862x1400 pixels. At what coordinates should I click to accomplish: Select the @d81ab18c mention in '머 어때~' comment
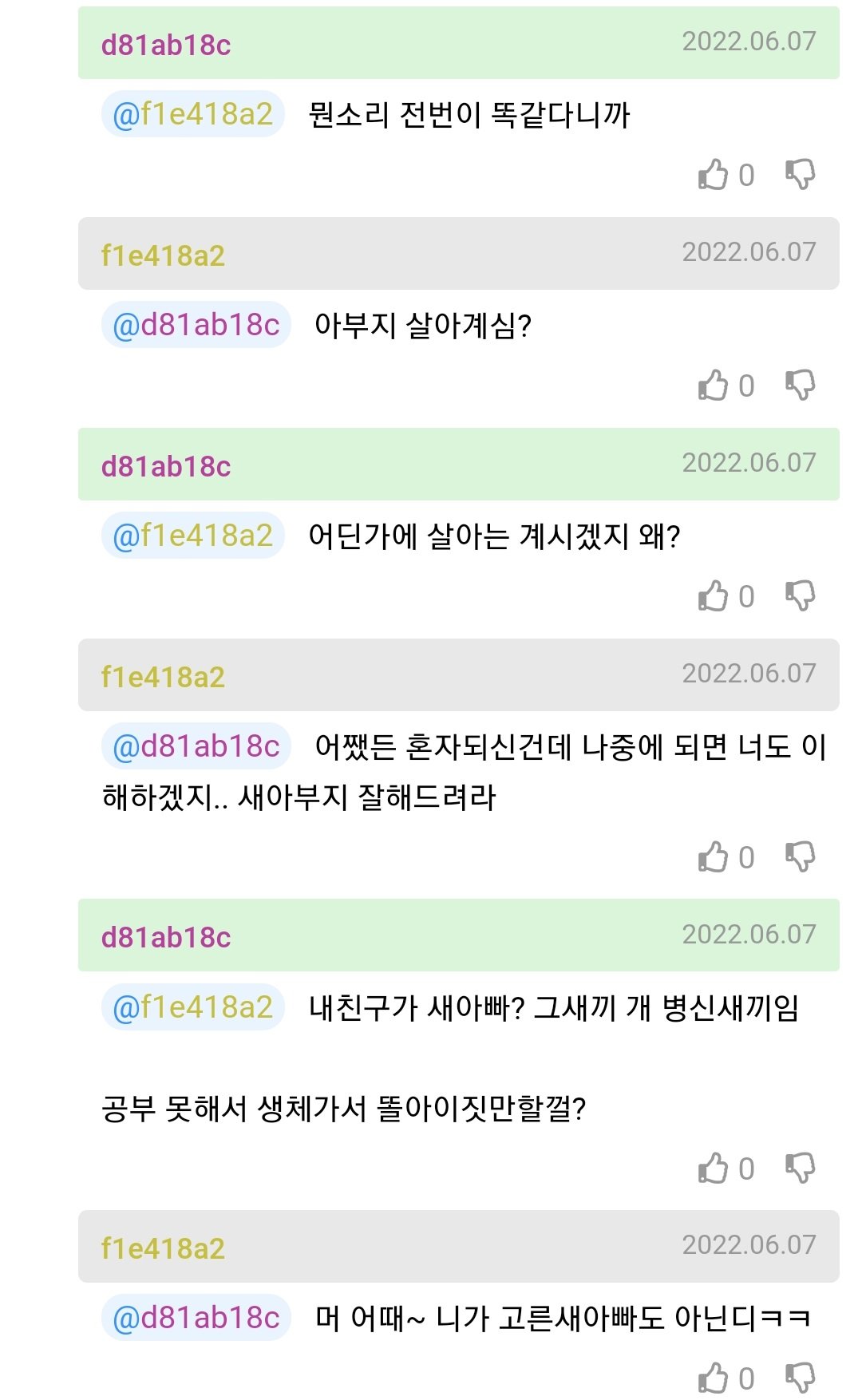(196, 1317)
